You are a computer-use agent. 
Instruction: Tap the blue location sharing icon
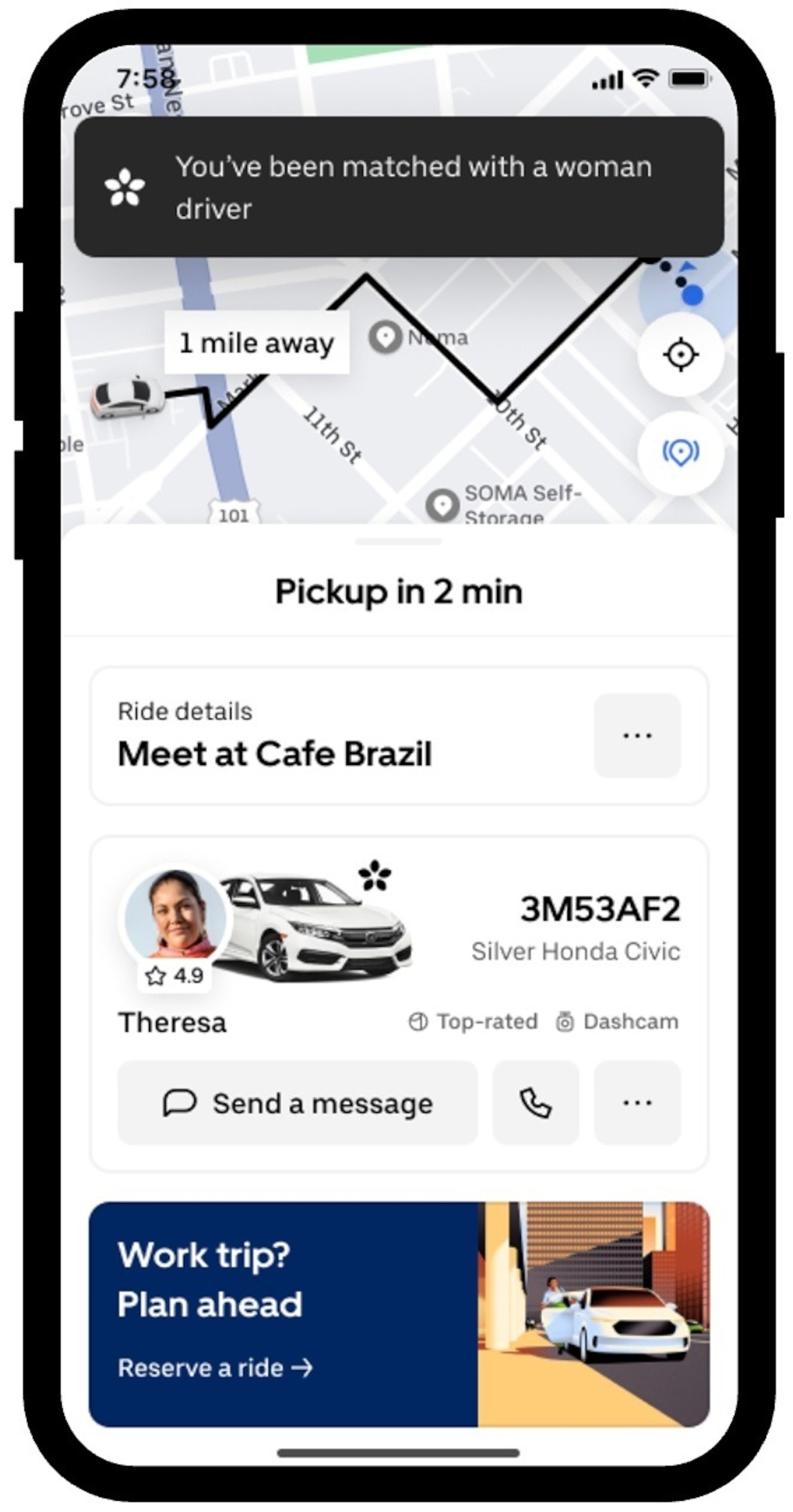(x=680, y=452)
